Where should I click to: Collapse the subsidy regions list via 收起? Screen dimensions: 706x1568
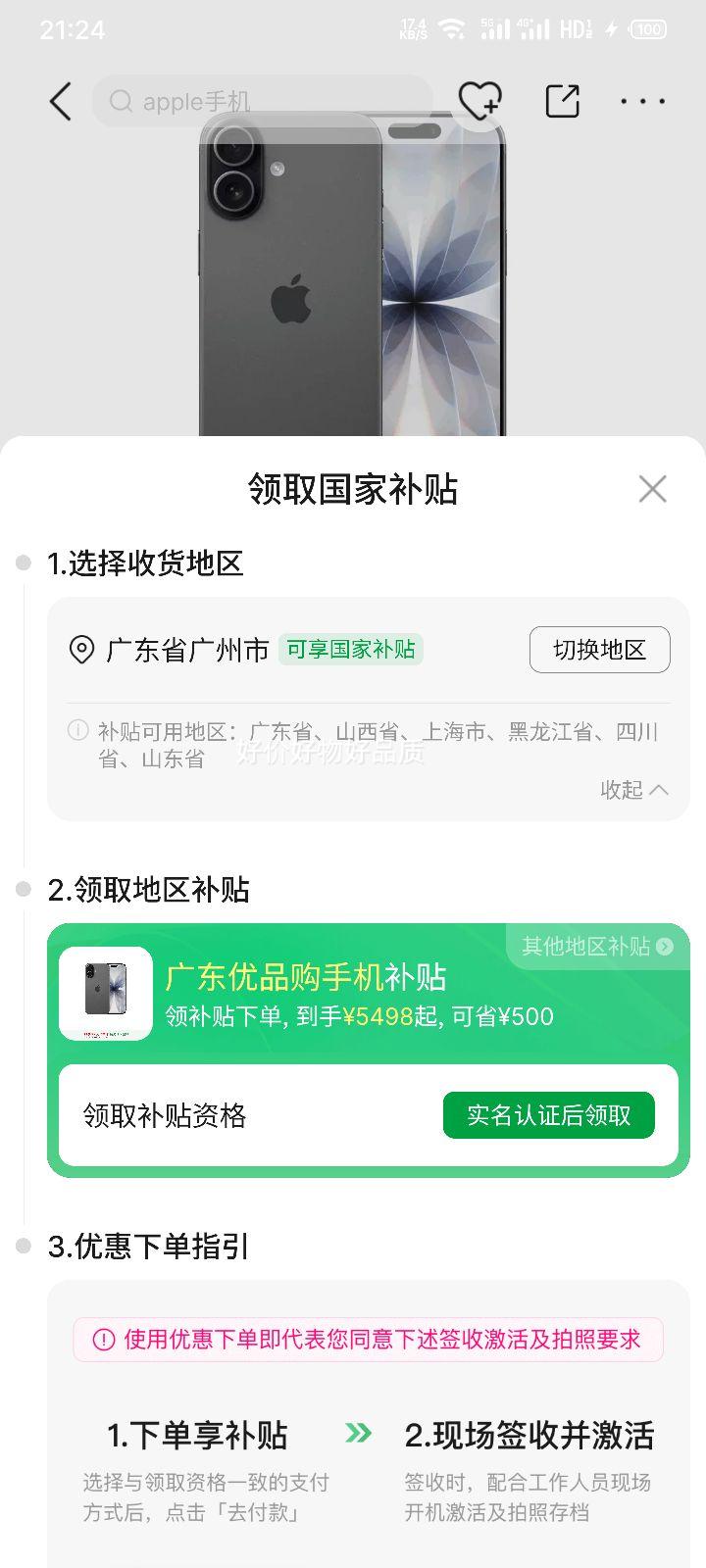click(622, 790)
